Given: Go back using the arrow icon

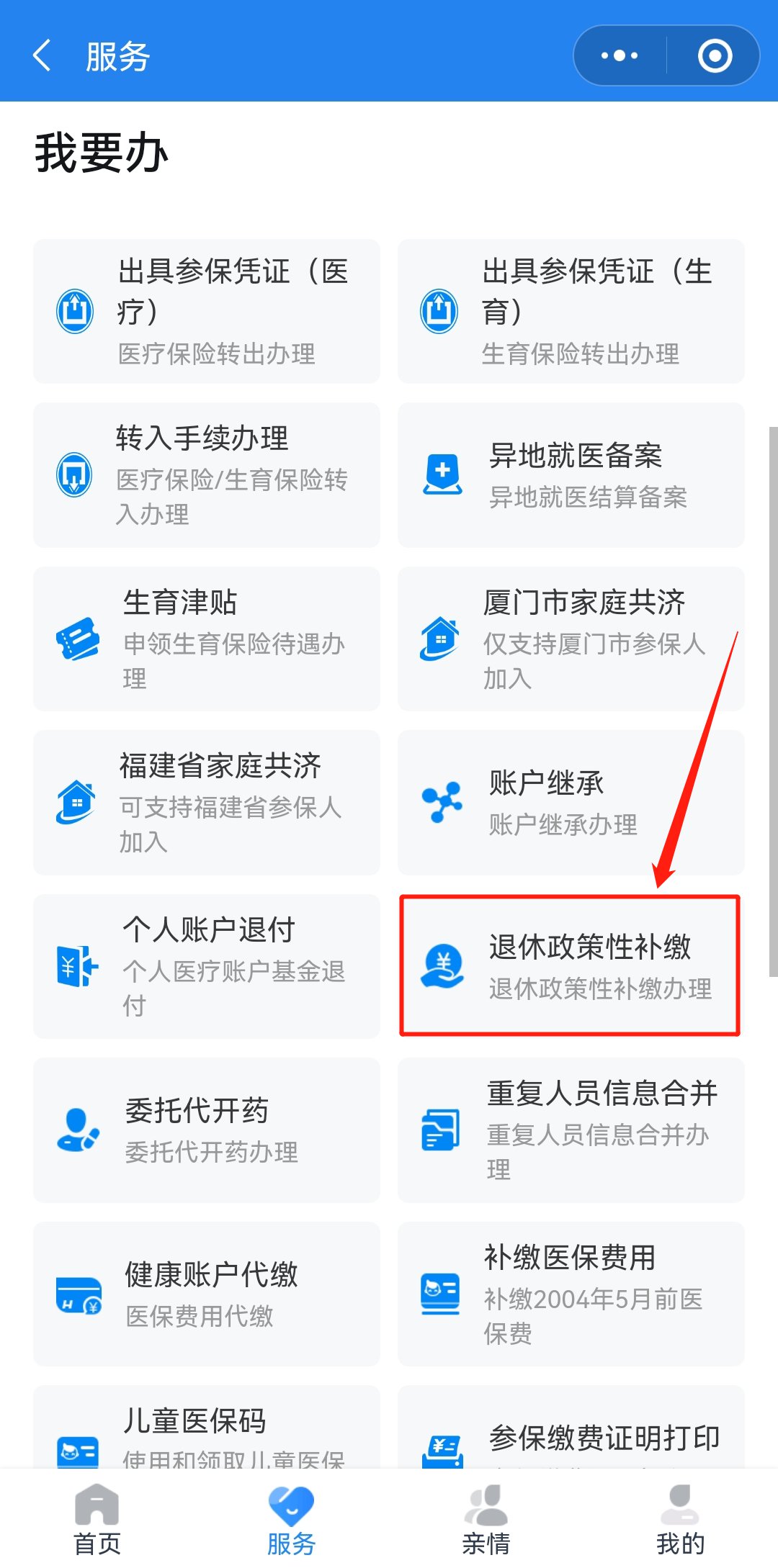Looking at the screenshot, I should [x=42, y=56].
